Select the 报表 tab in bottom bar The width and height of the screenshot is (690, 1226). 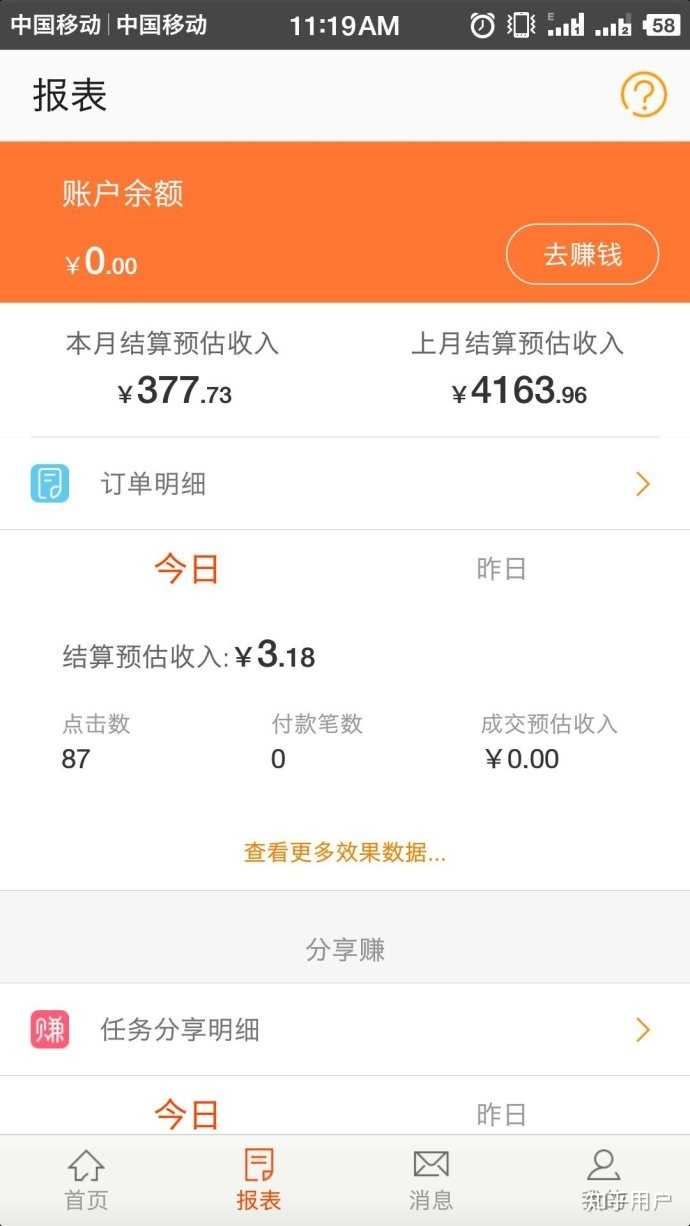(259, 1180)
